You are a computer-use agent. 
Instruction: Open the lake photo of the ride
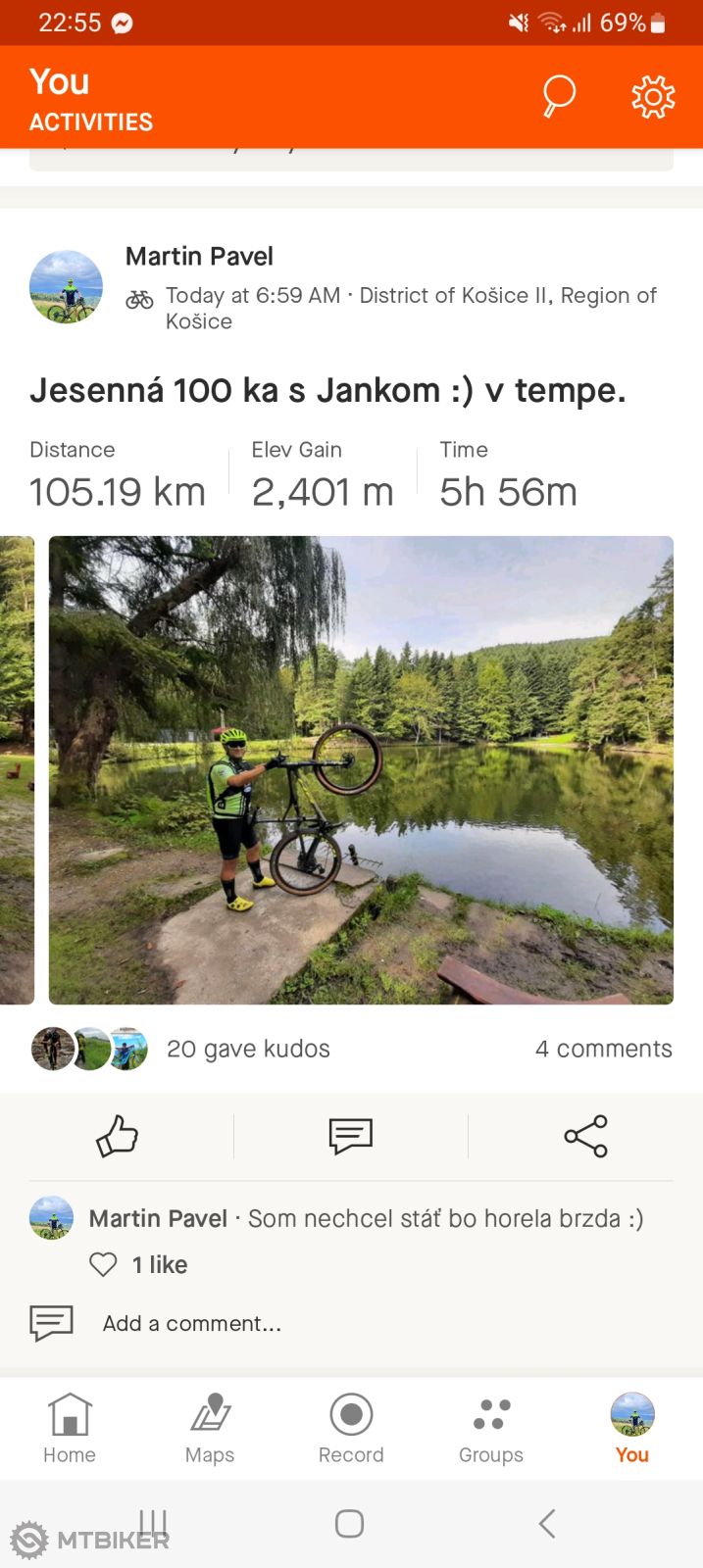(x=361, y=770)
